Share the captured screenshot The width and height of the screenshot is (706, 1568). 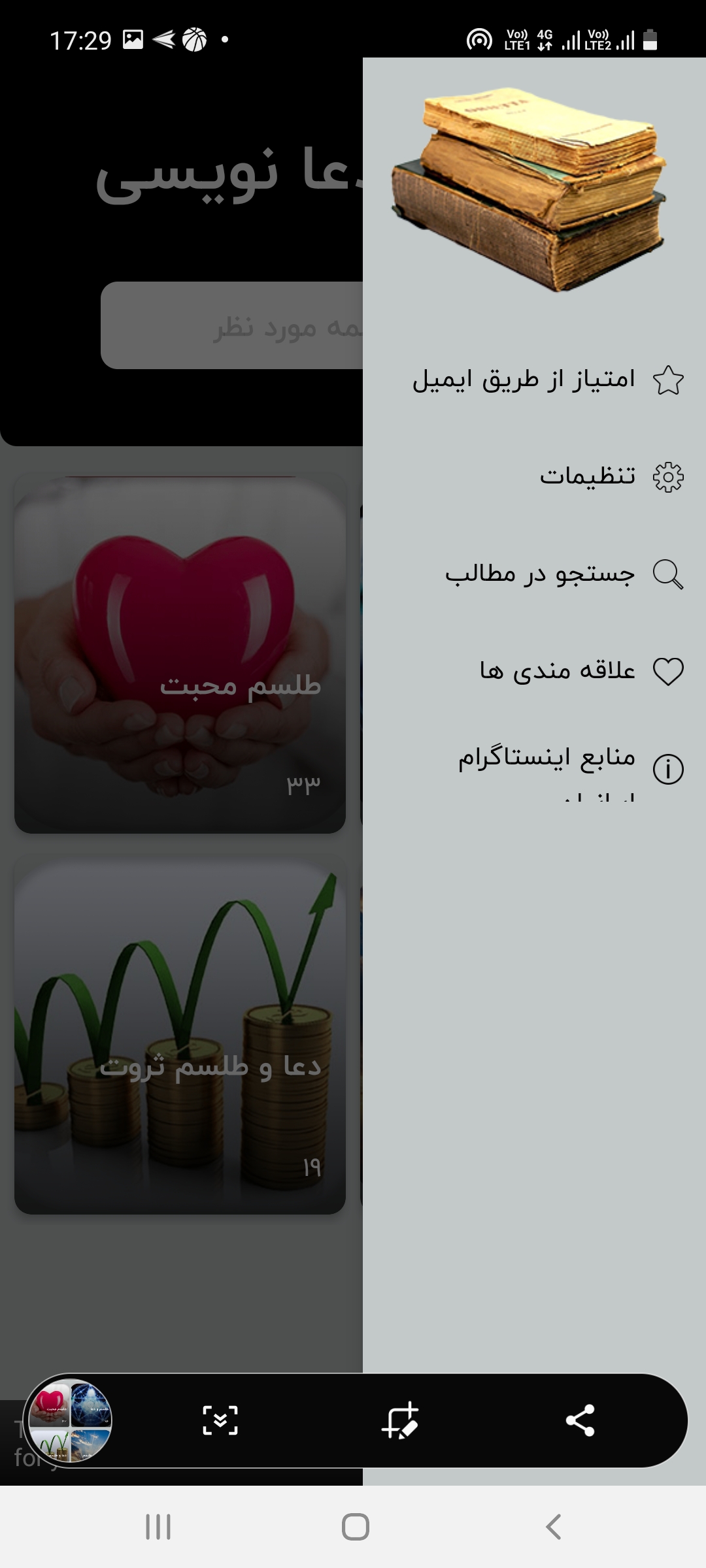click(579, 1420)
